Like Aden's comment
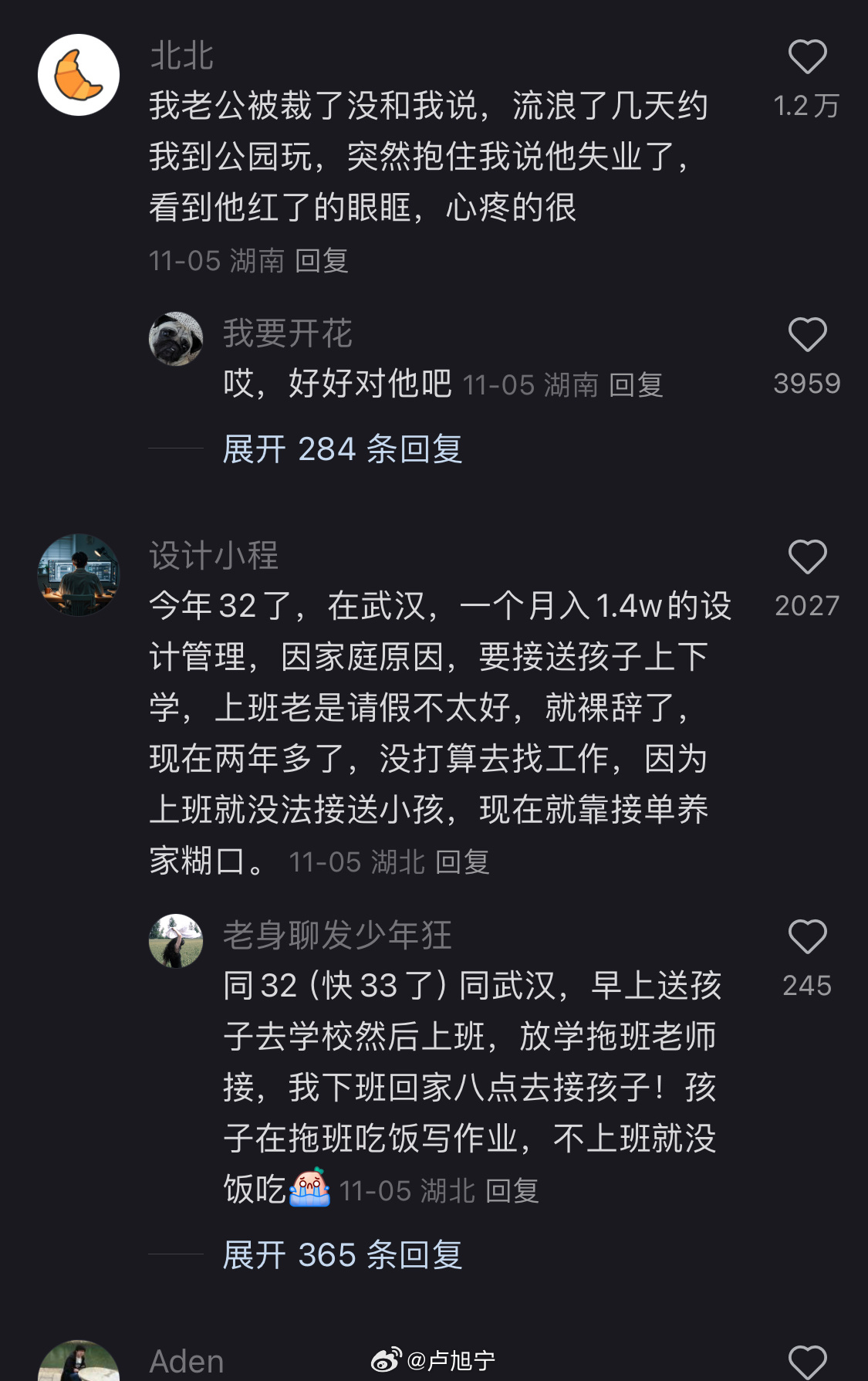 807,1363
